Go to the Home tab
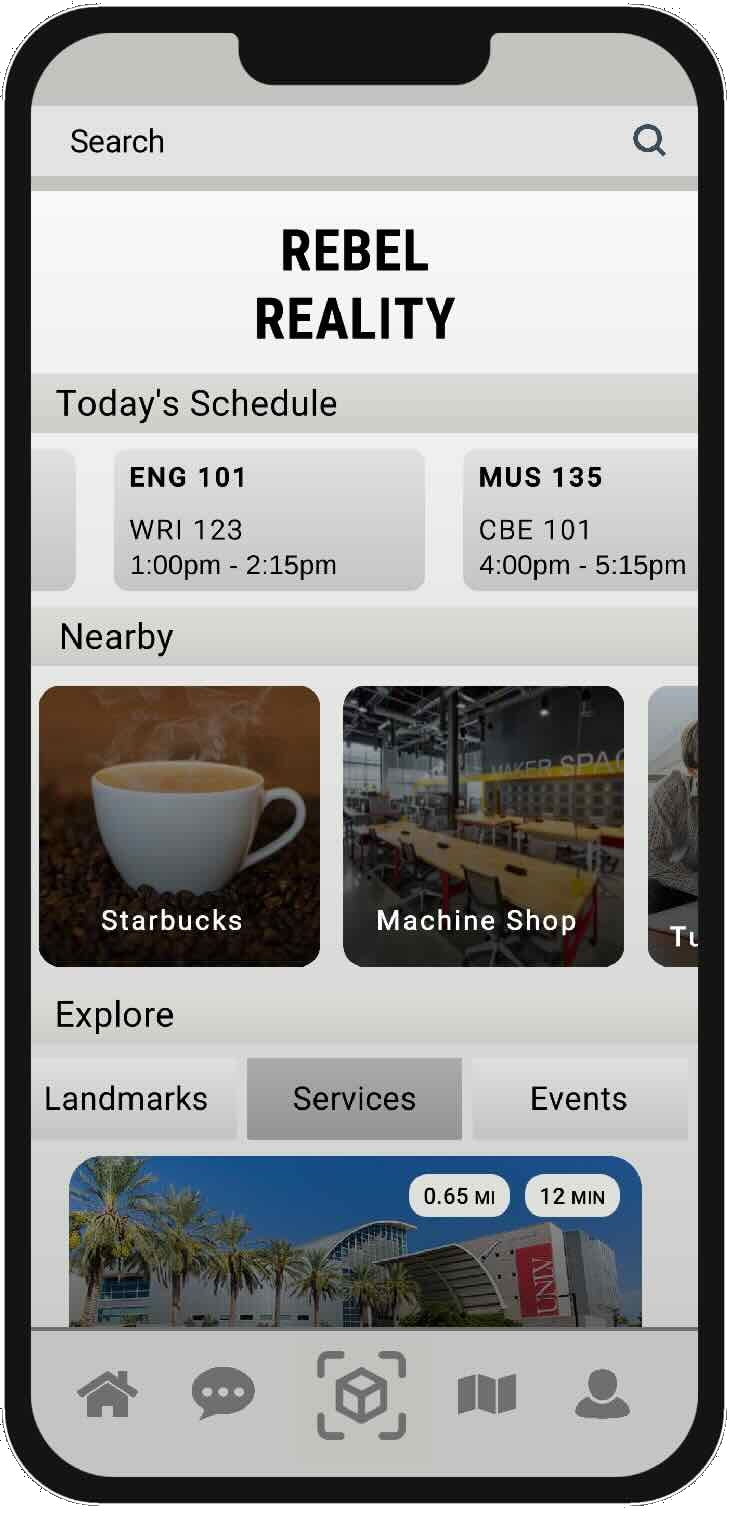 108,1395
